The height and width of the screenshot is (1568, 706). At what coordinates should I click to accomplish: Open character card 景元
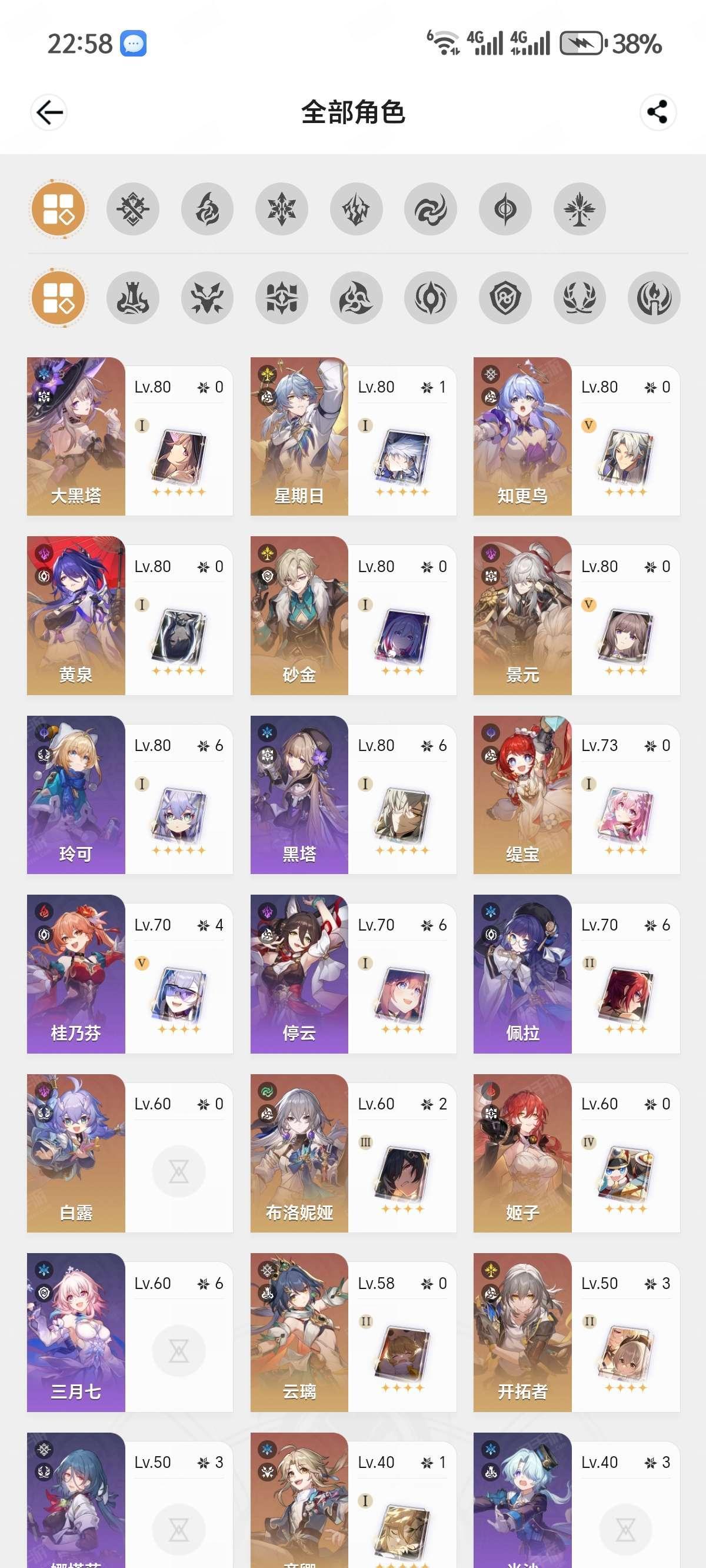(577, 616)
